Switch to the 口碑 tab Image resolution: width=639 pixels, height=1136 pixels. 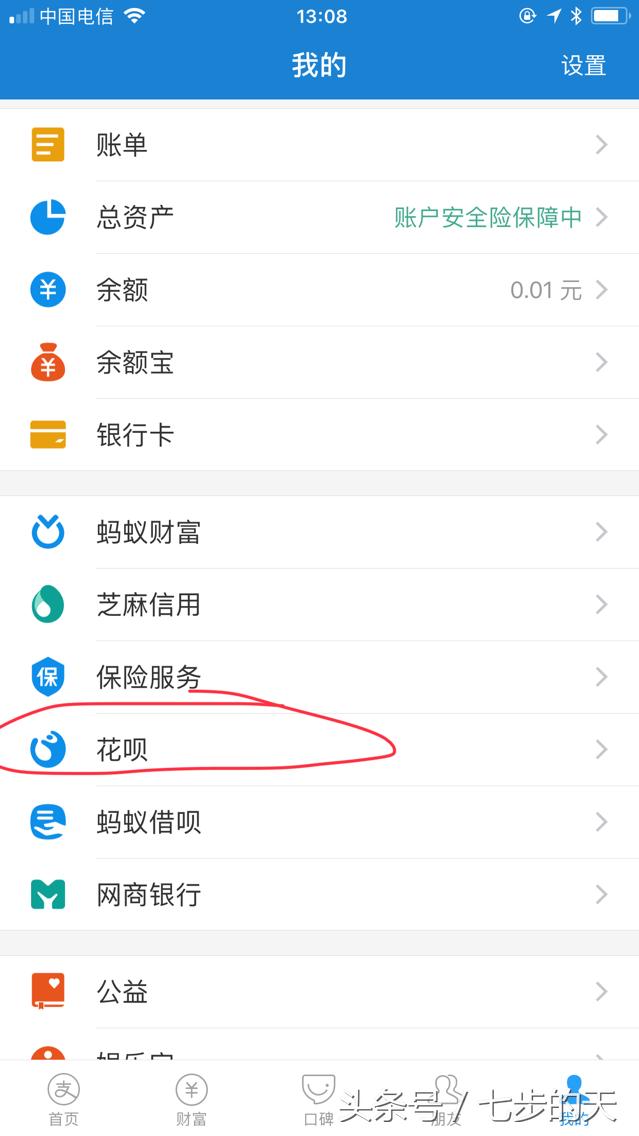coord(318,1100)
